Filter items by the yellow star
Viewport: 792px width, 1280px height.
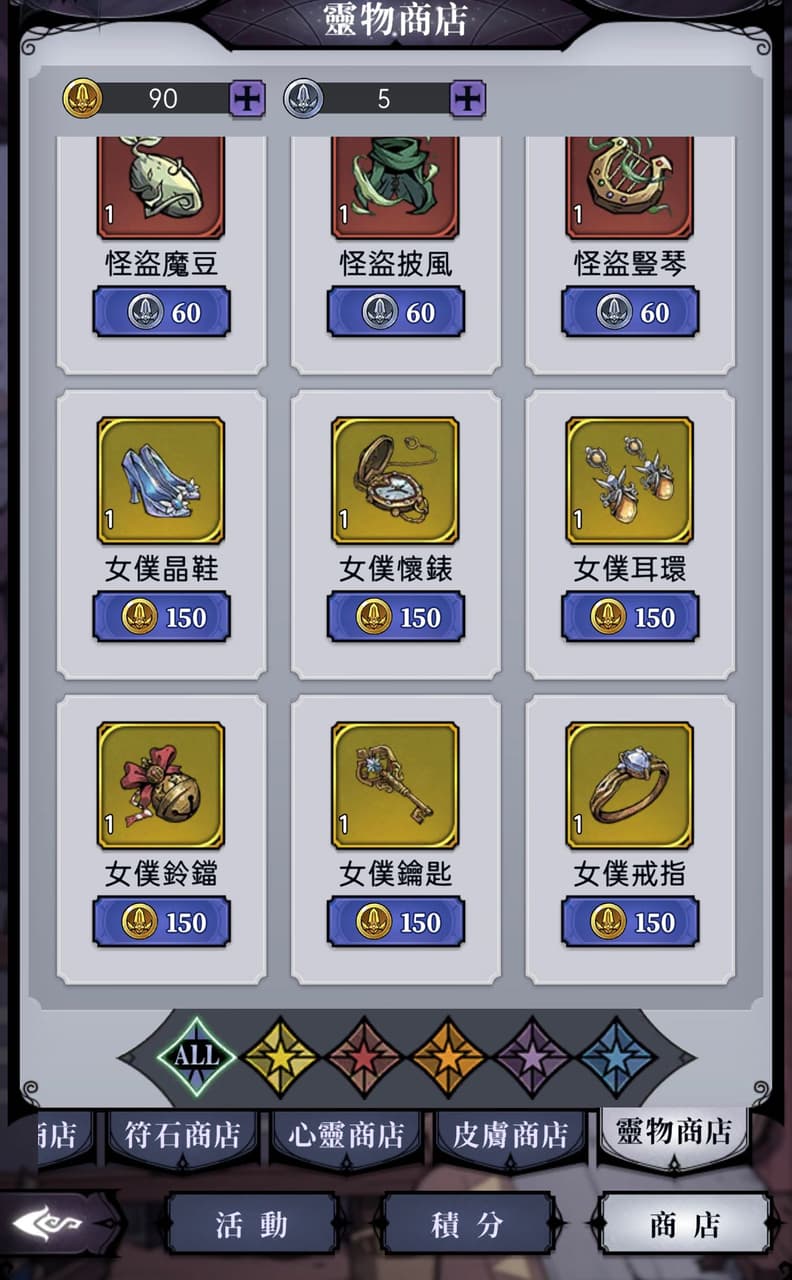click(x=280, y=1057)
